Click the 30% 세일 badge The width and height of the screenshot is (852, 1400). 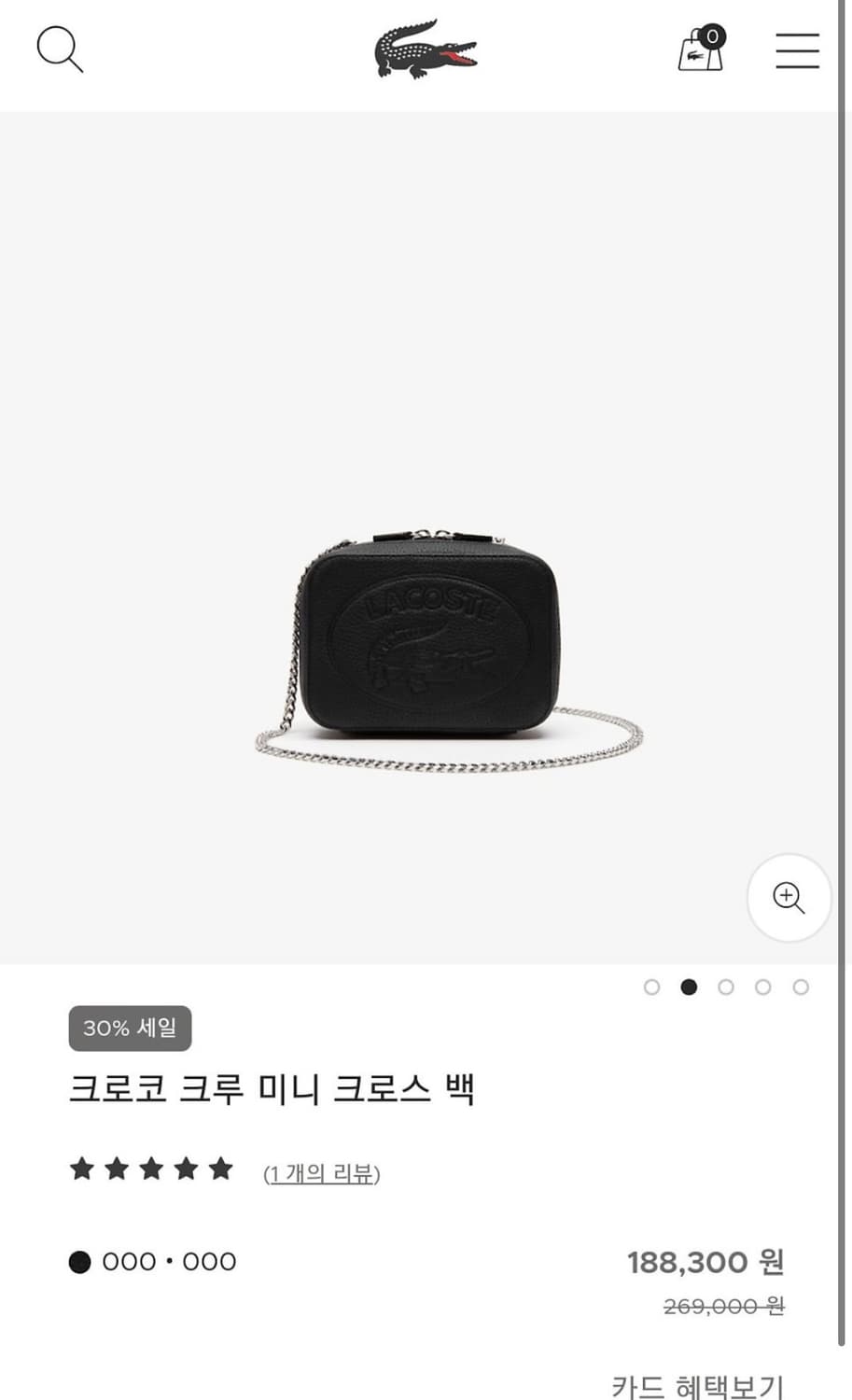[x=130, y=1028]
